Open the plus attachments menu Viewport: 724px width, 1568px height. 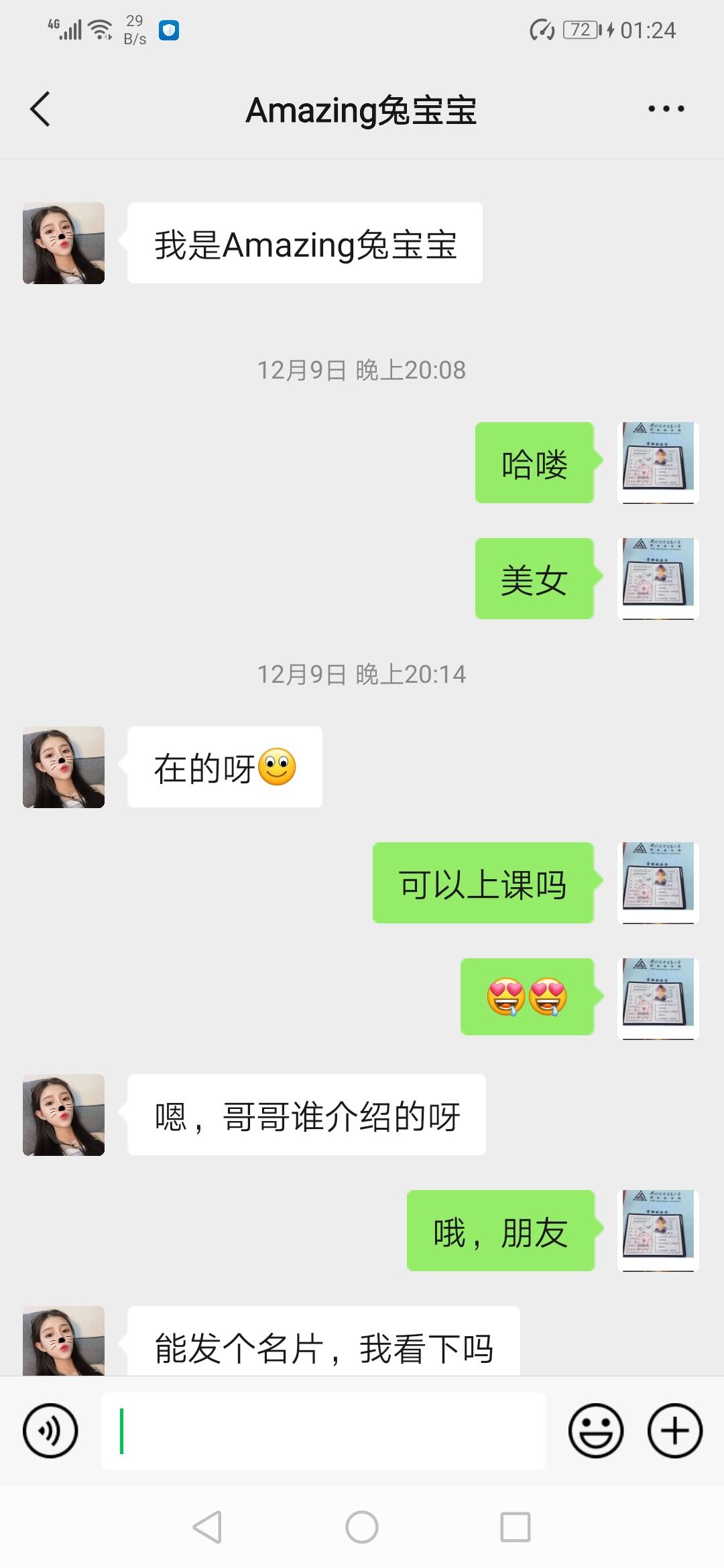(674, 1431)
